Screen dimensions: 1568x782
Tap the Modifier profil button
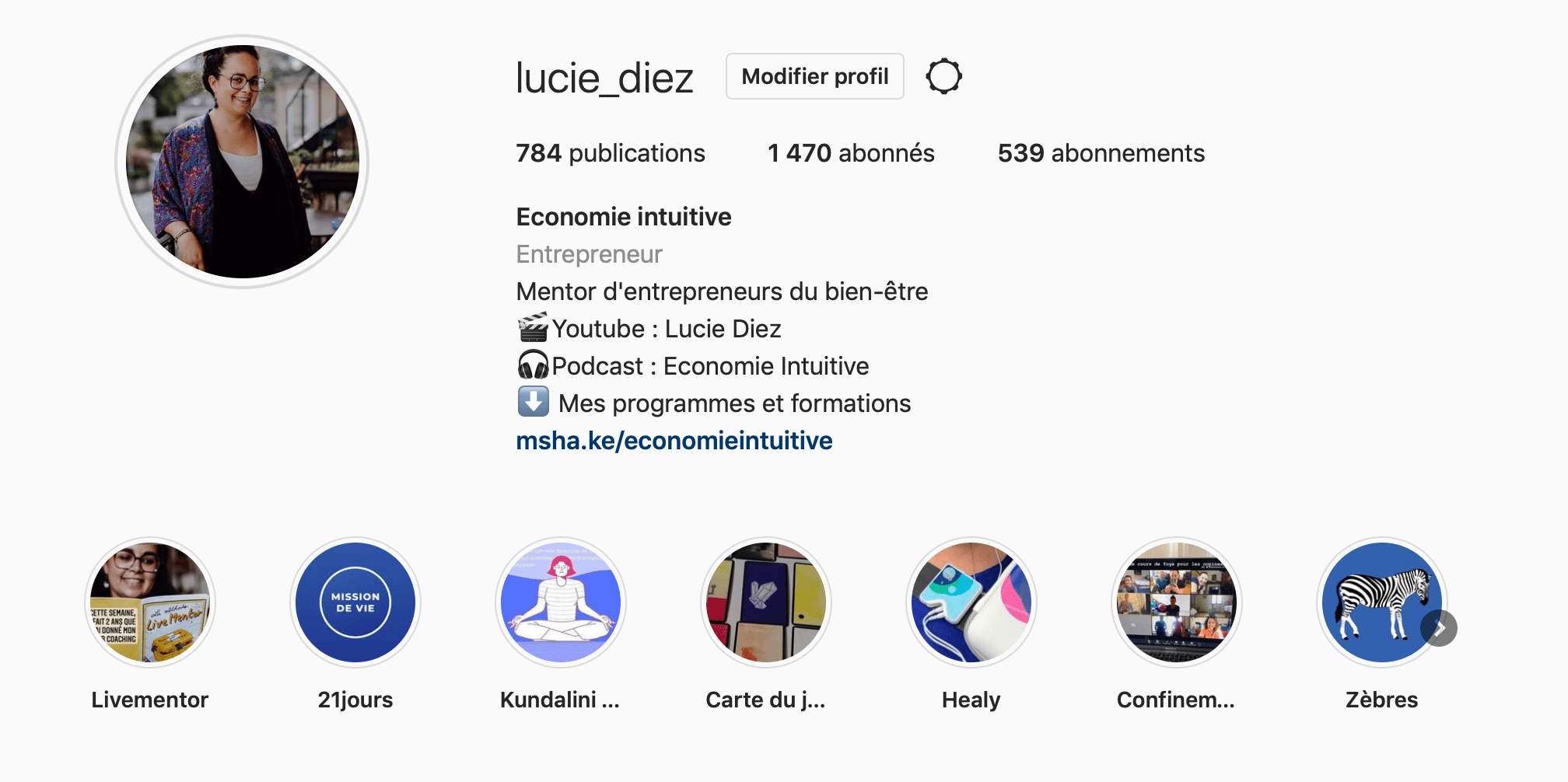(814, 76)
